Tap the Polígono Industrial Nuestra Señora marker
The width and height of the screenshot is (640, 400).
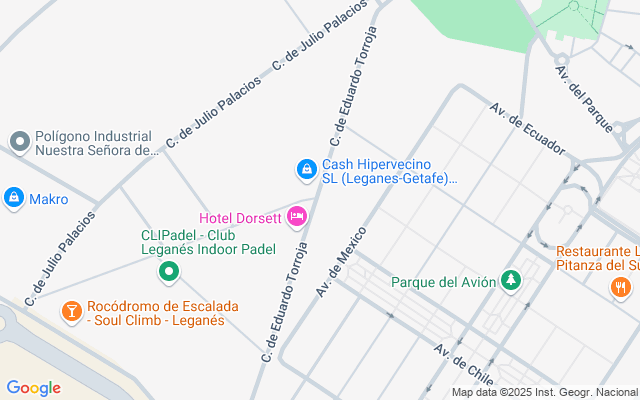pos(19,142)
